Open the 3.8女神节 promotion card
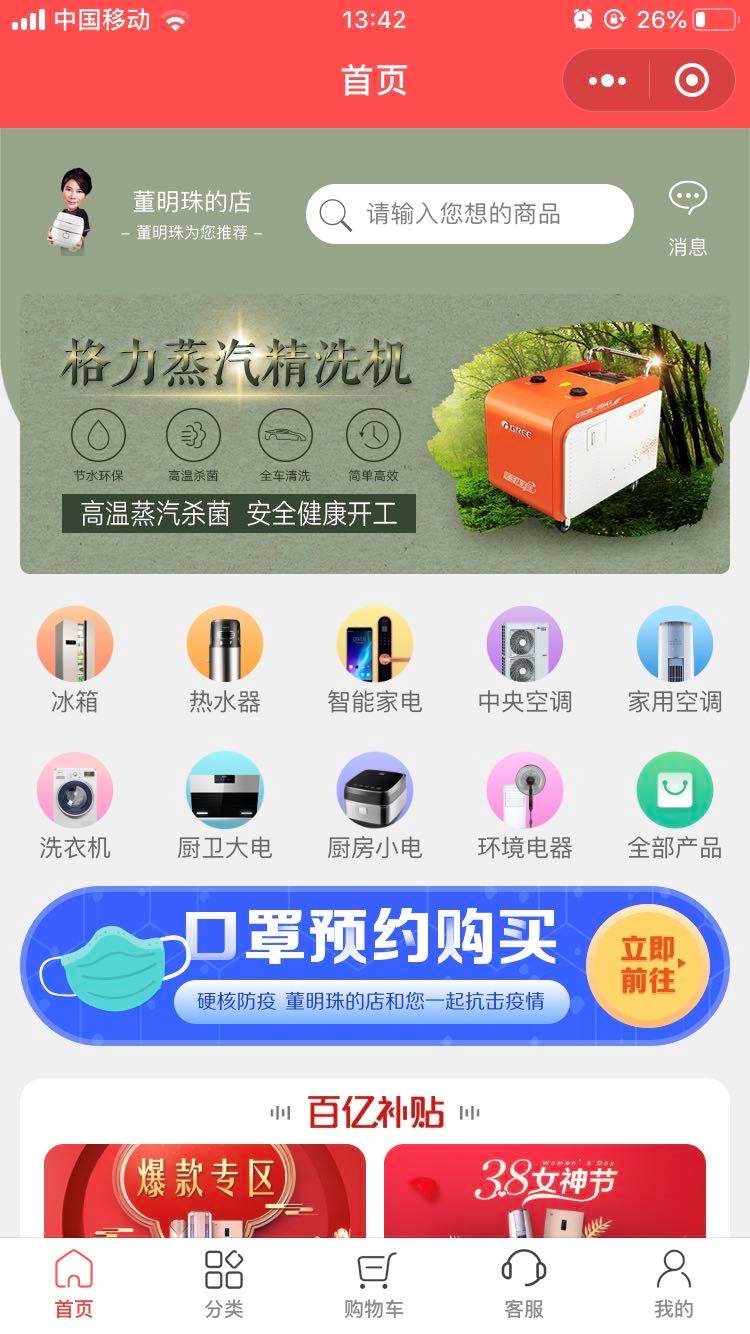Screen dimensions: 750x1334 pos(545,1190)
